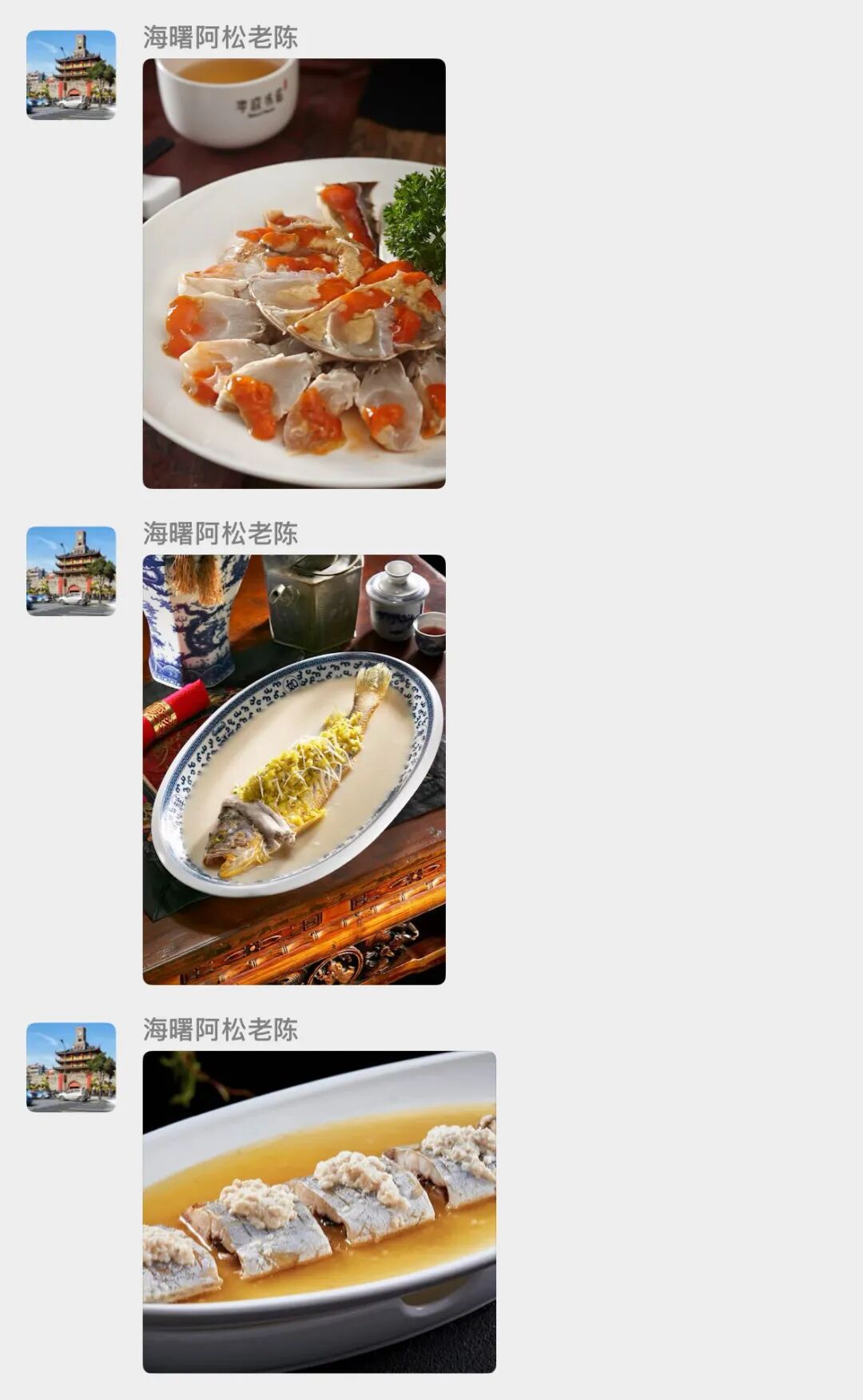This screenshot has height=1400, width=863.
Task: Open sender's avatar beside the crab photo
Action: point(71,75)
